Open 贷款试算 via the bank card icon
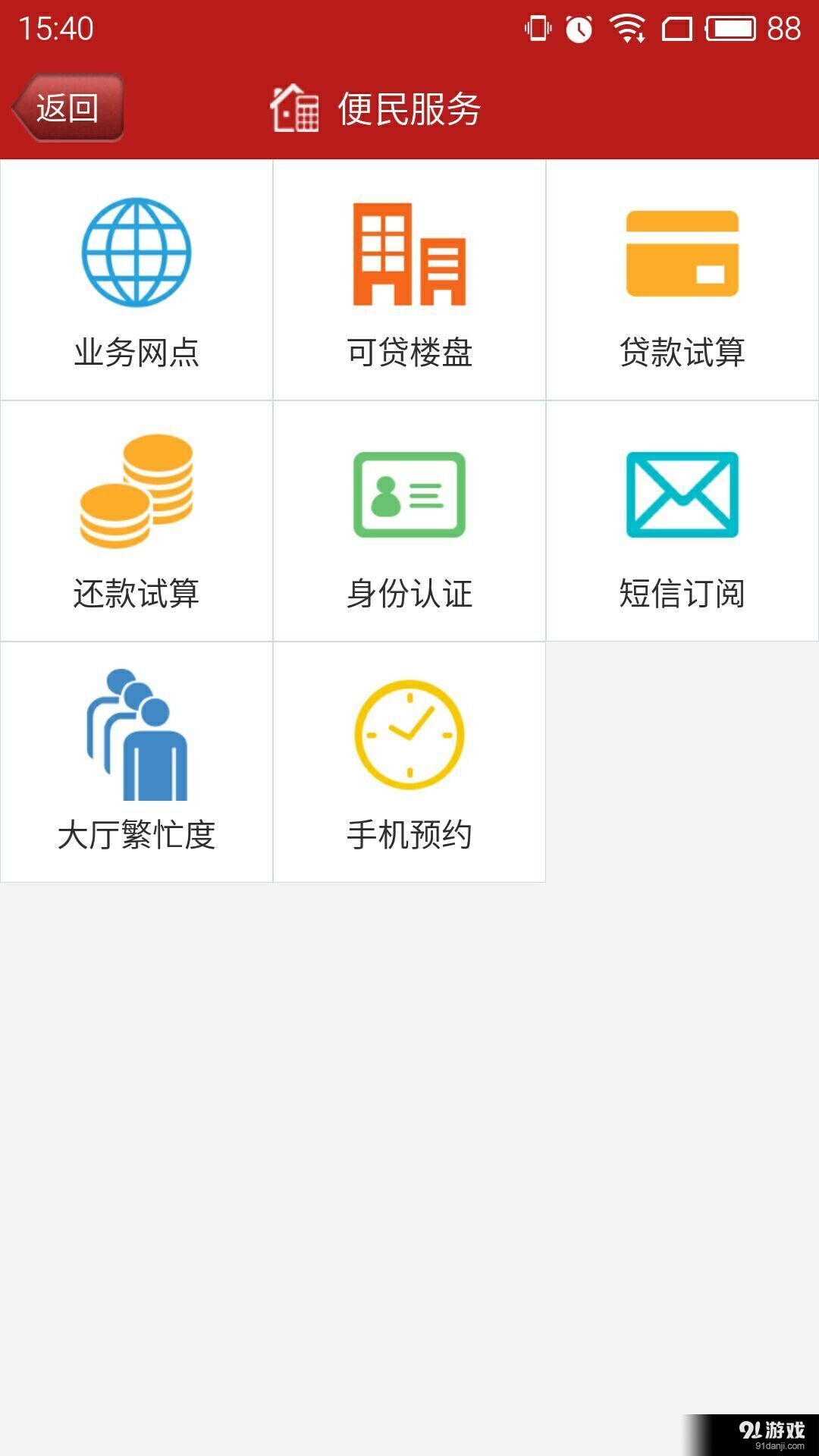Viewport: 819px width, 1456px height. coord(681,254)
